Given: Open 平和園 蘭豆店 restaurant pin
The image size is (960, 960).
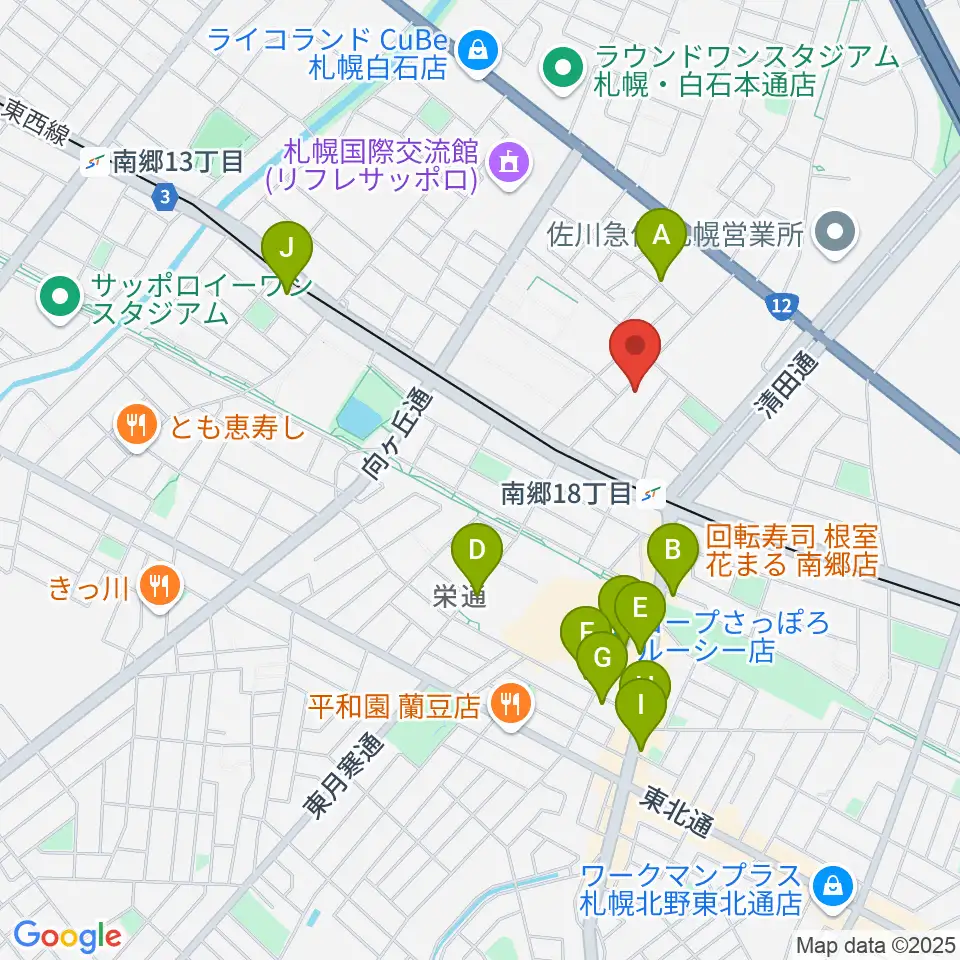Looking at the screenshot, I should 511,706.
